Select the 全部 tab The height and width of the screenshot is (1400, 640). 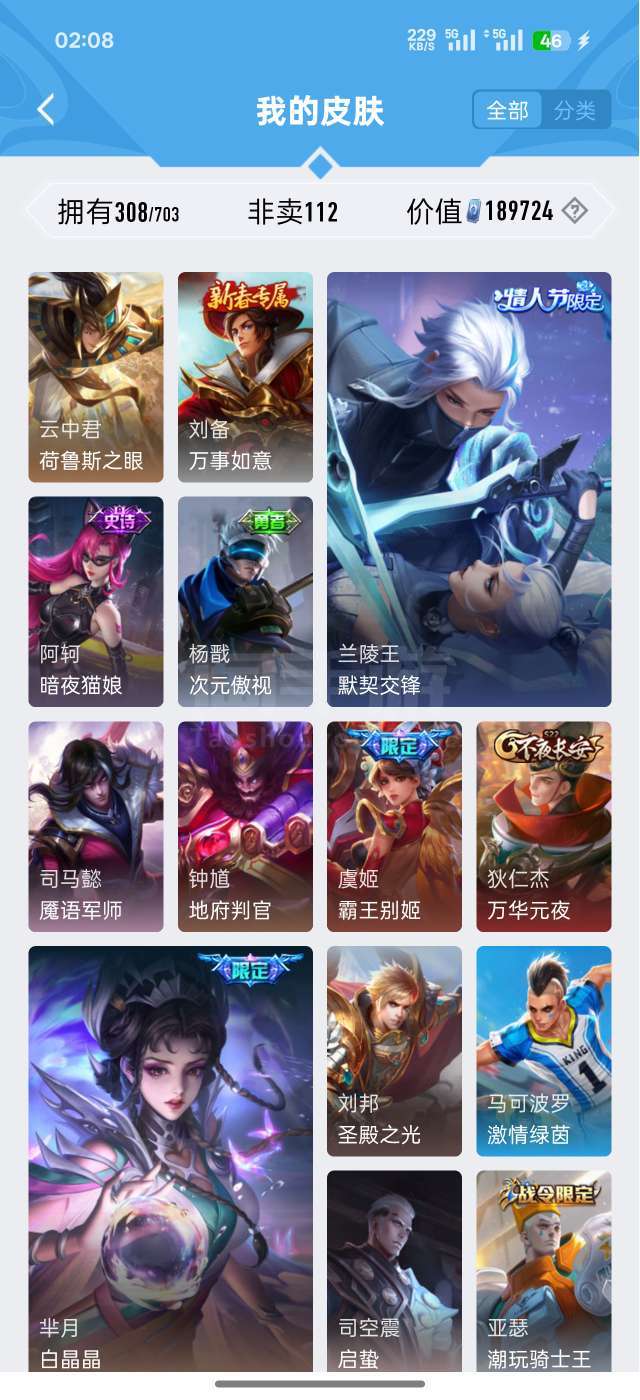[x=508, y=110]
